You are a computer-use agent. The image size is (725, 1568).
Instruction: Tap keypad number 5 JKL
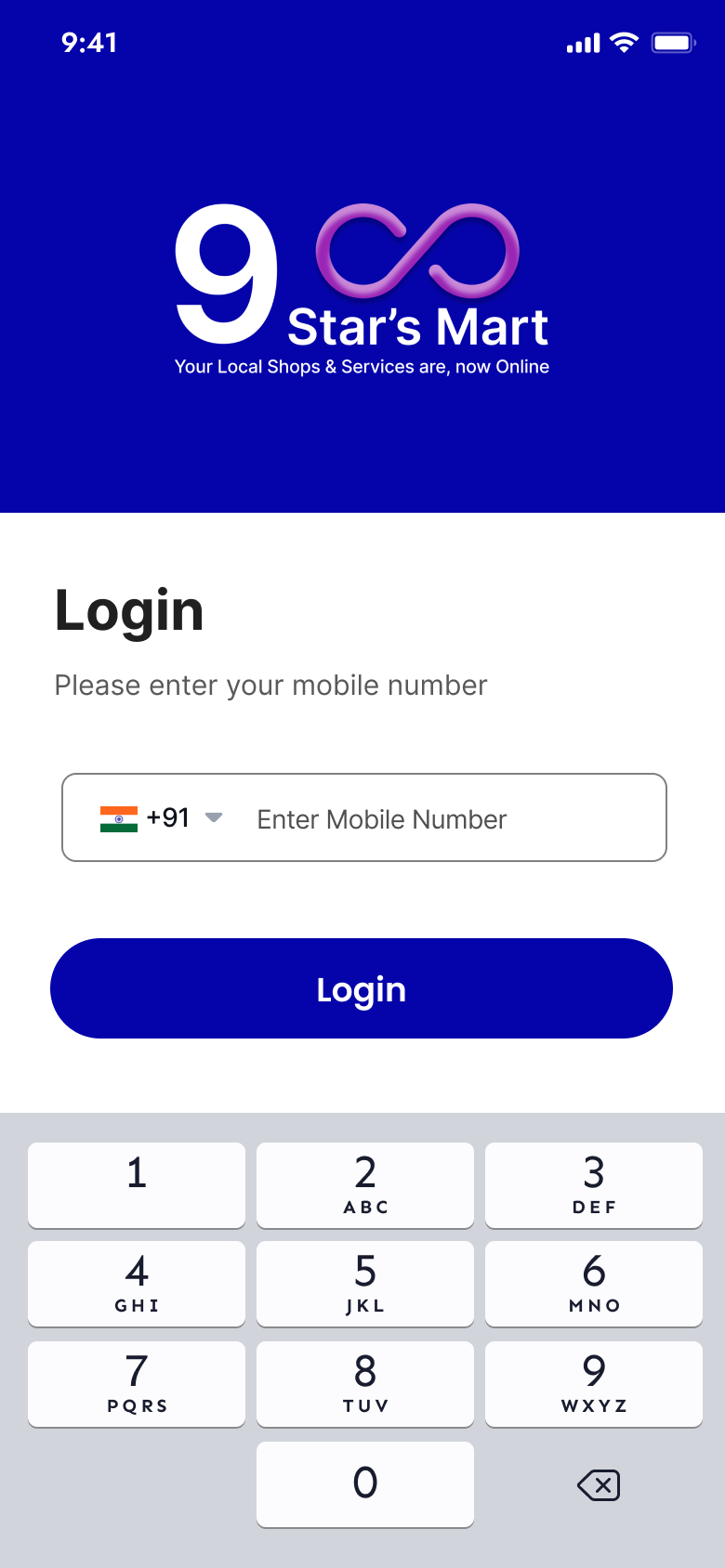(x=365, y=1283)
